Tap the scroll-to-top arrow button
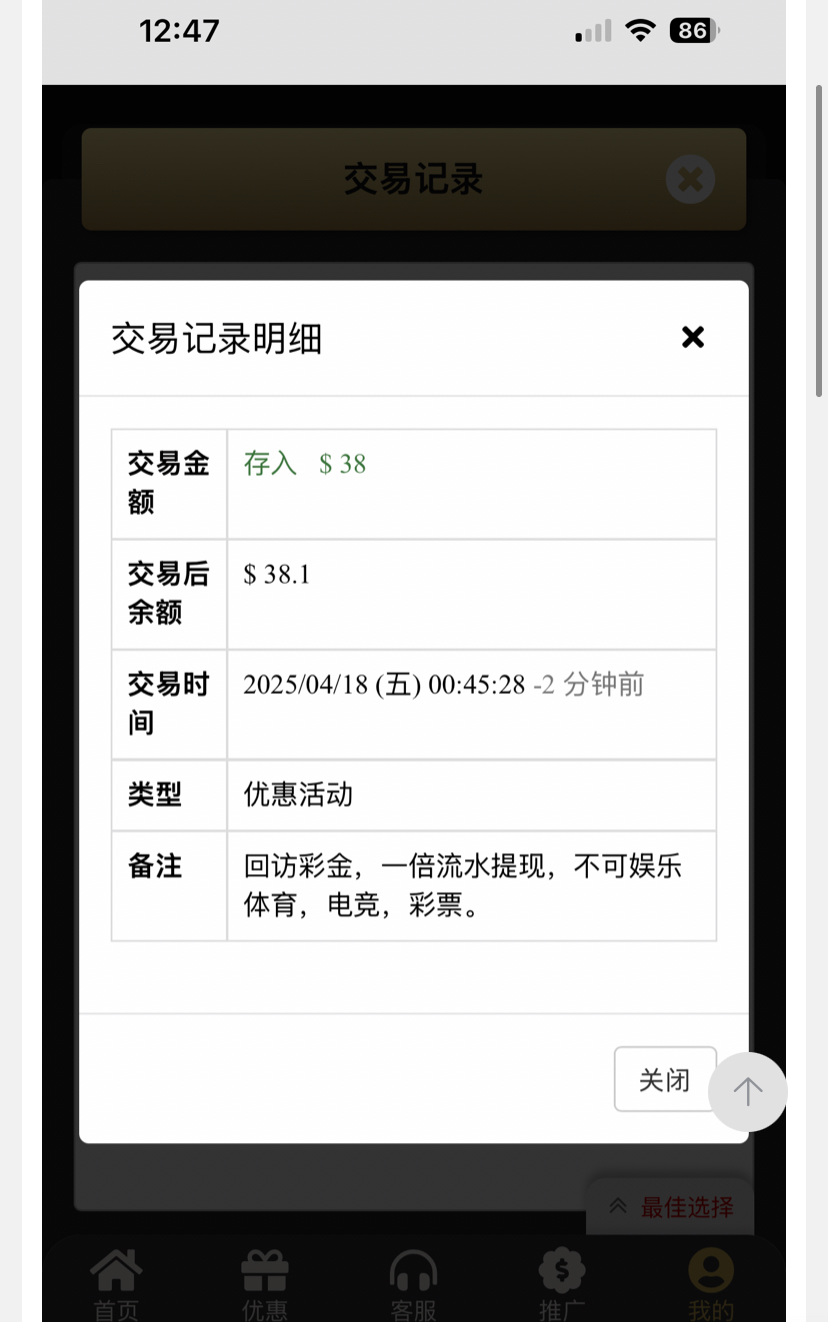The image size is (828, 1322). [747, 1091]
